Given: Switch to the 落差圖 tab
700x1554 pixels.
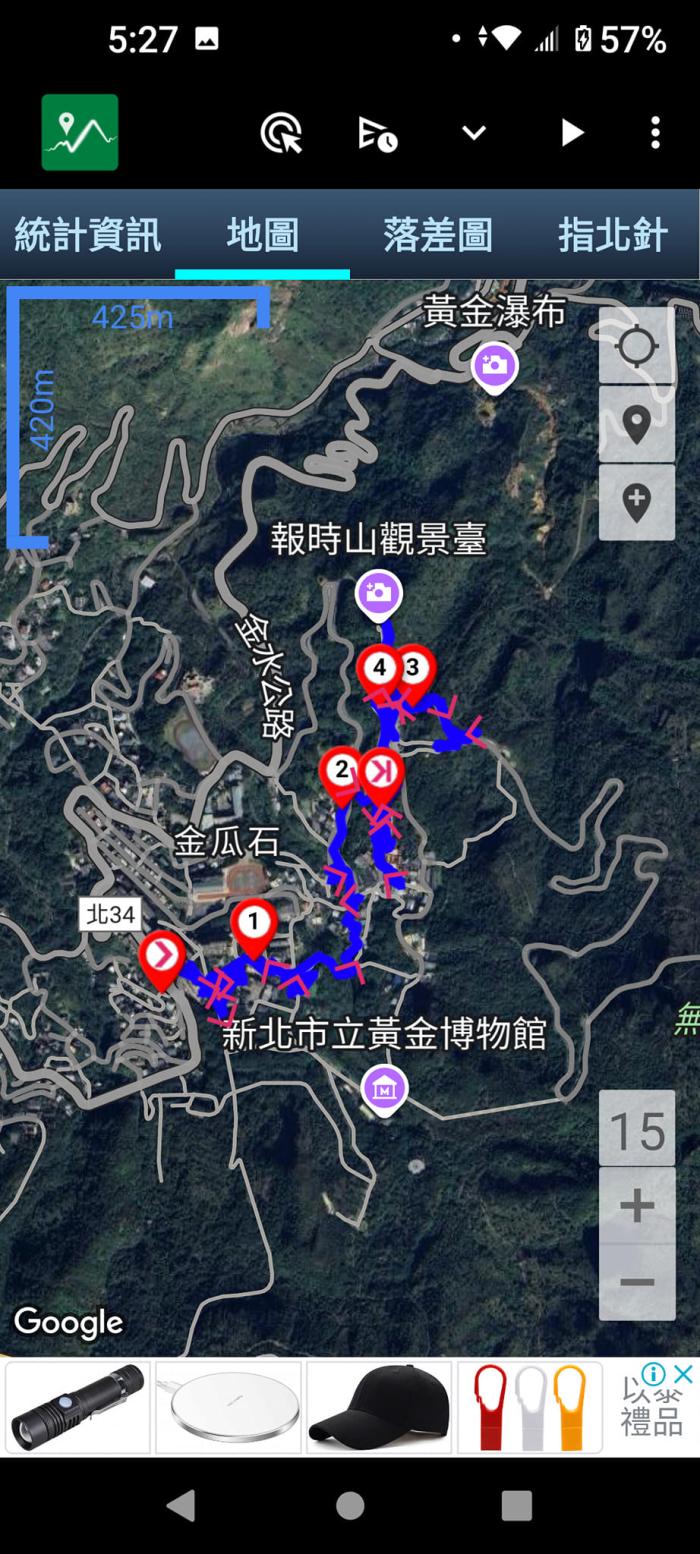Looking at the screenshot, I should click(437, 236).
